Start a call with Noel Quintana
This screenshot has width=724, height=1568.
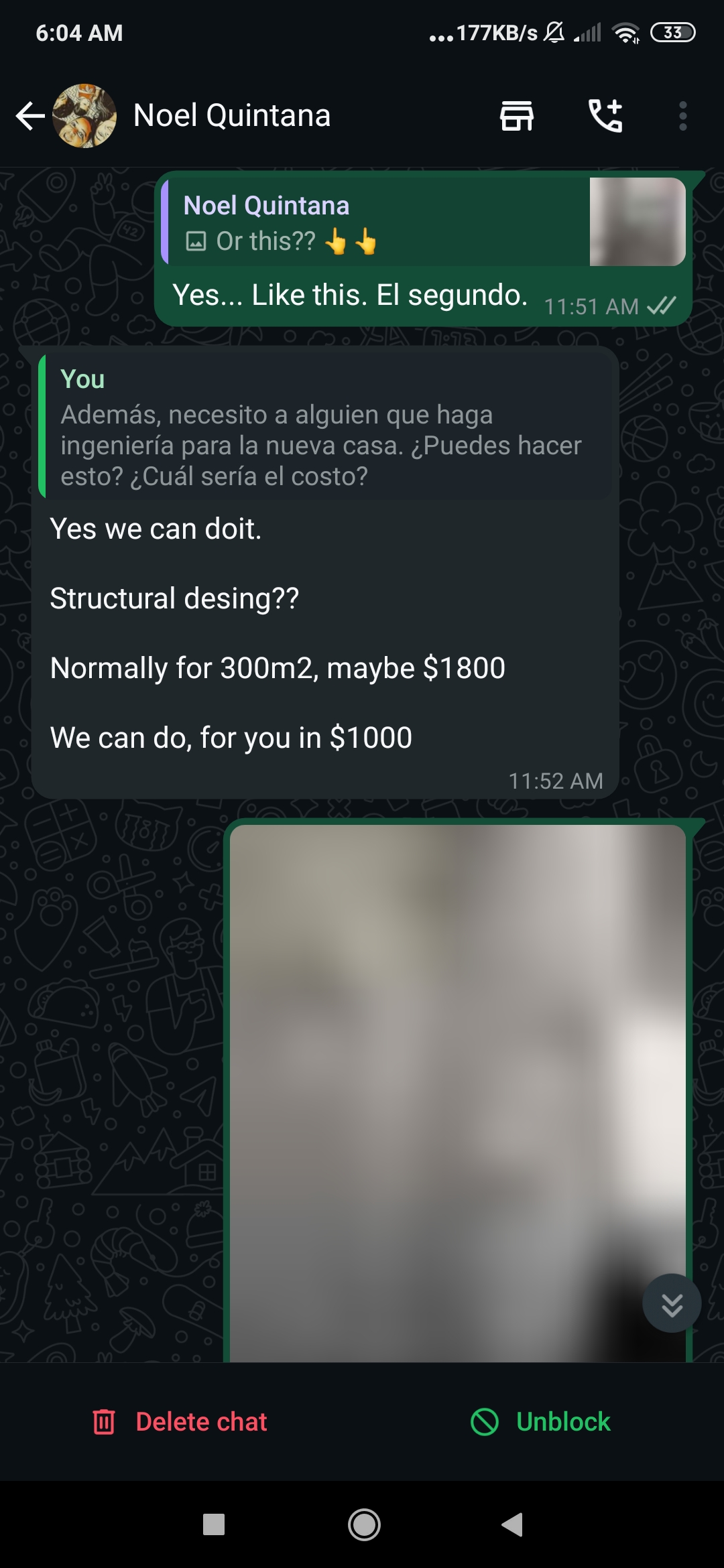click(x=605, y=116)
